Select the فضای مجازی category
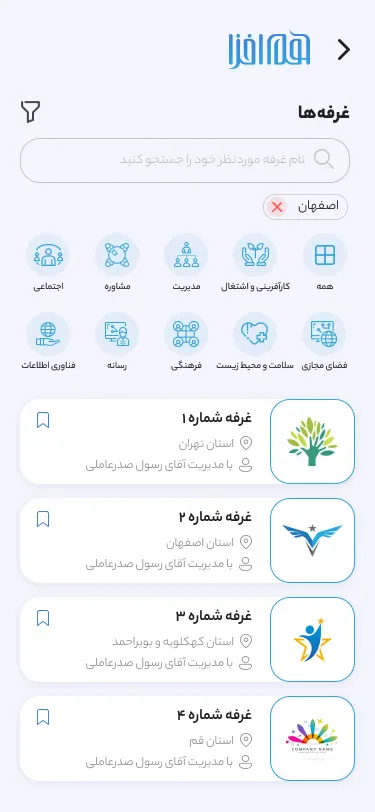 (x=325, y=342)
